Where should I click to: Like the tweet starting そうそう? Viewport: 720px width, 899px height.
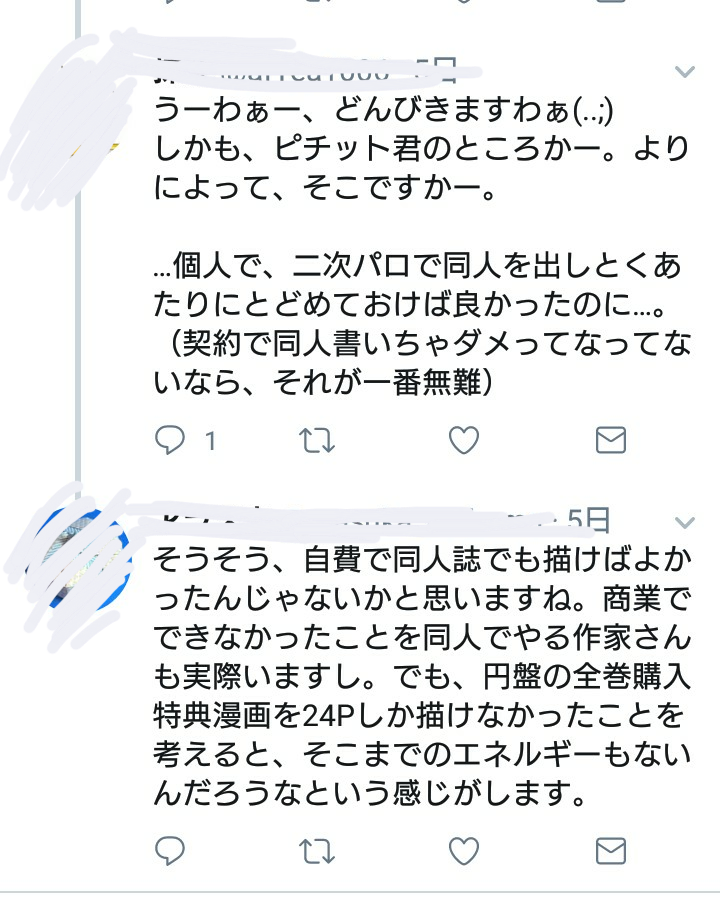coord(463,851)
